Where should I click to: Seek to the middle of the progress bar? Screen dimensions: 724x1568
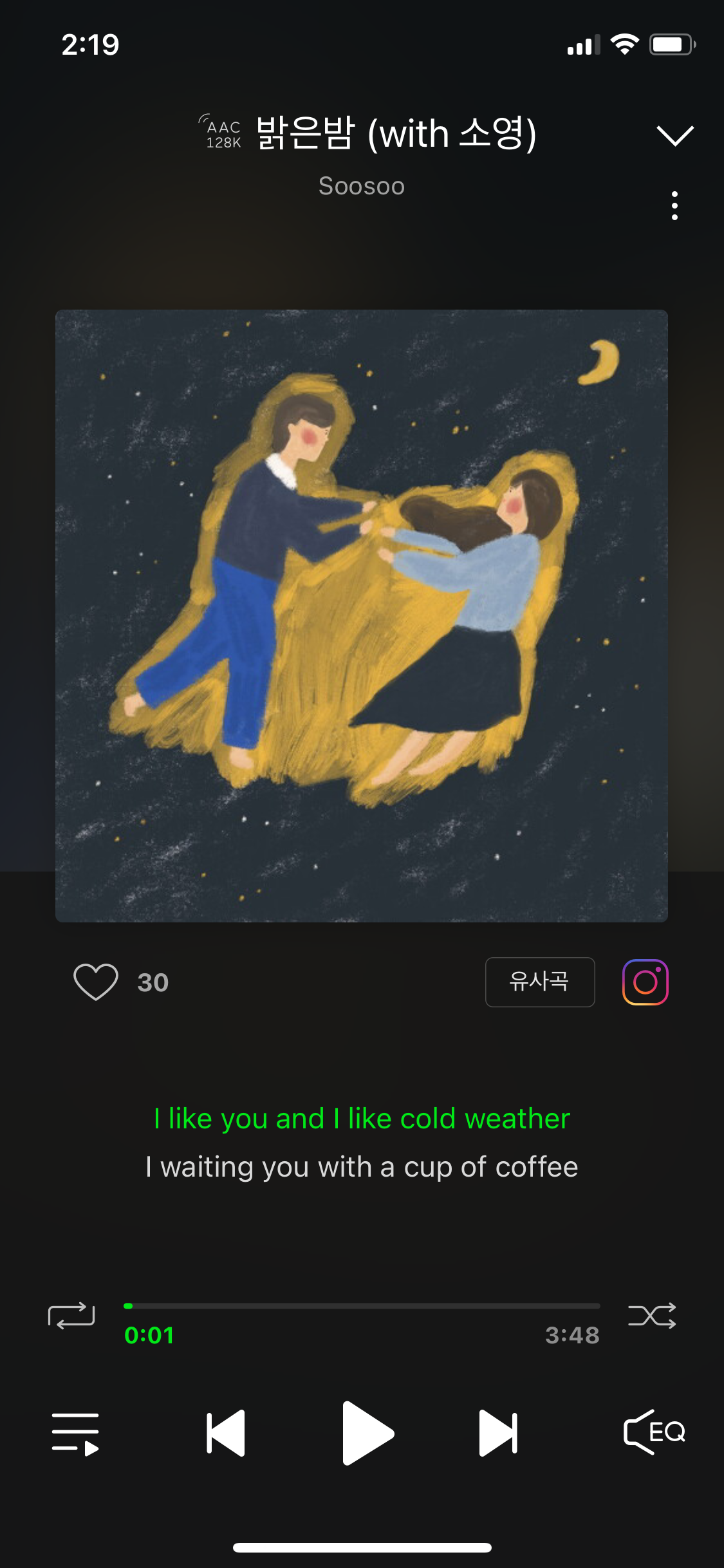pos(362,1306)
